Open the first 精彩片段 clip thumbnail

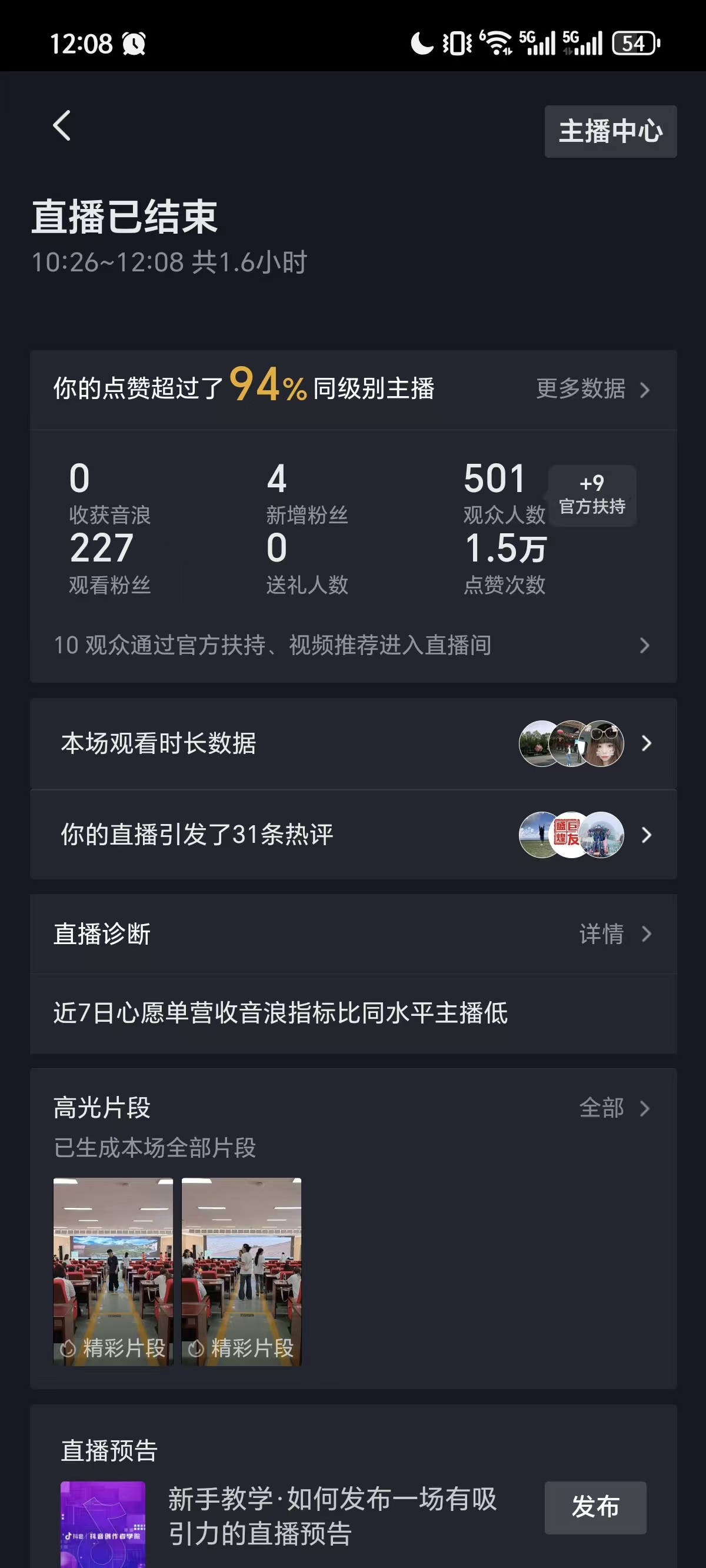coord(113,1271)
